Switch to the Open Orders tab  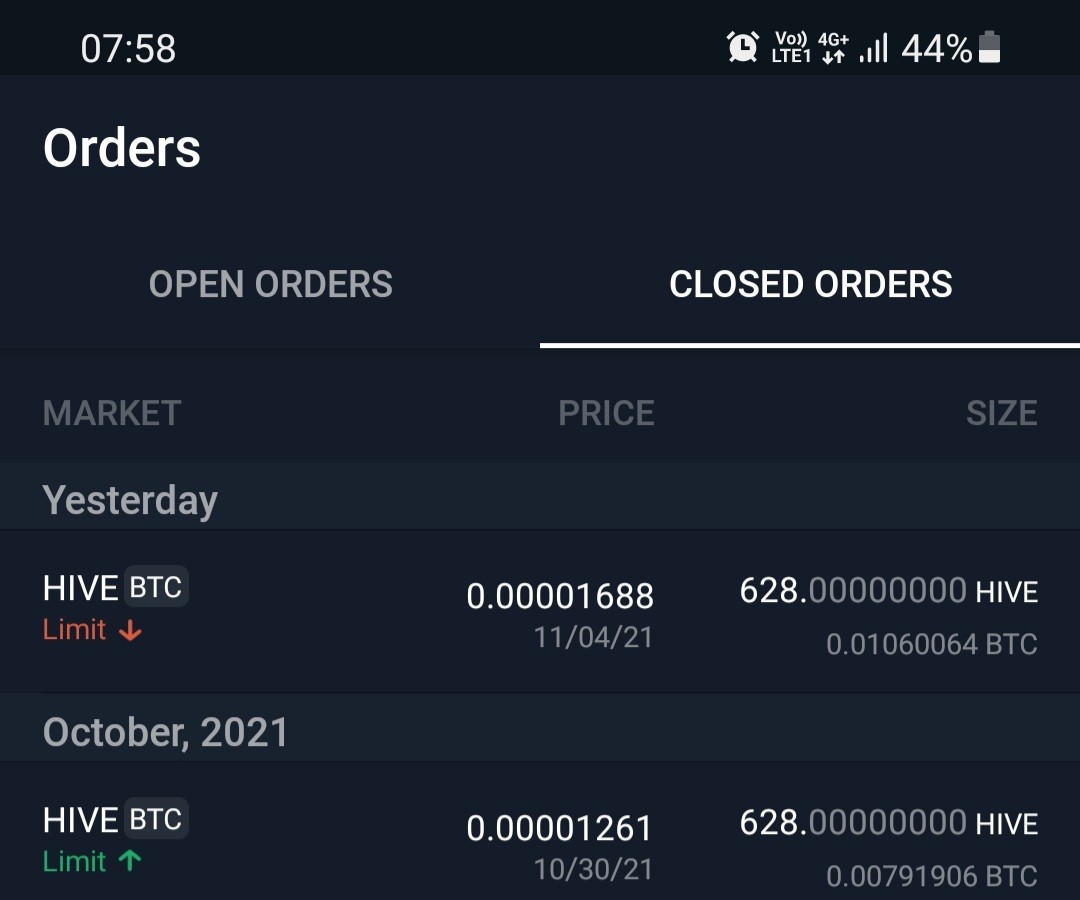coord(270,284)
